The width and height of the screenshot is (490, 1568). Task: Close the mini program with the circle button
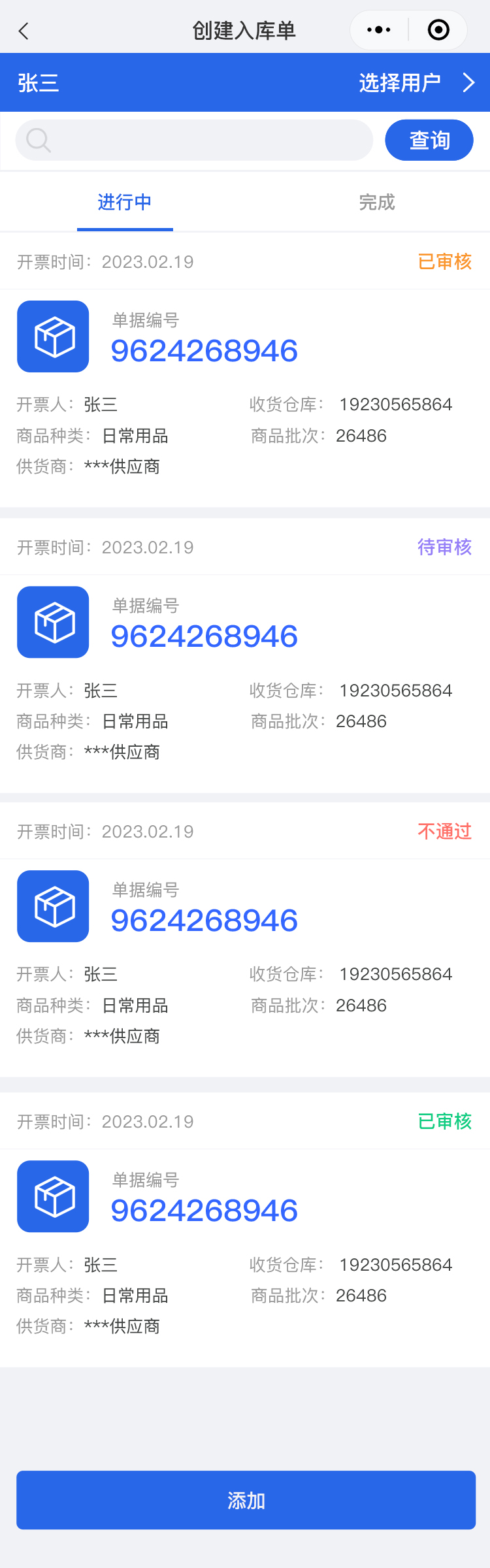(x=438, y=30)
